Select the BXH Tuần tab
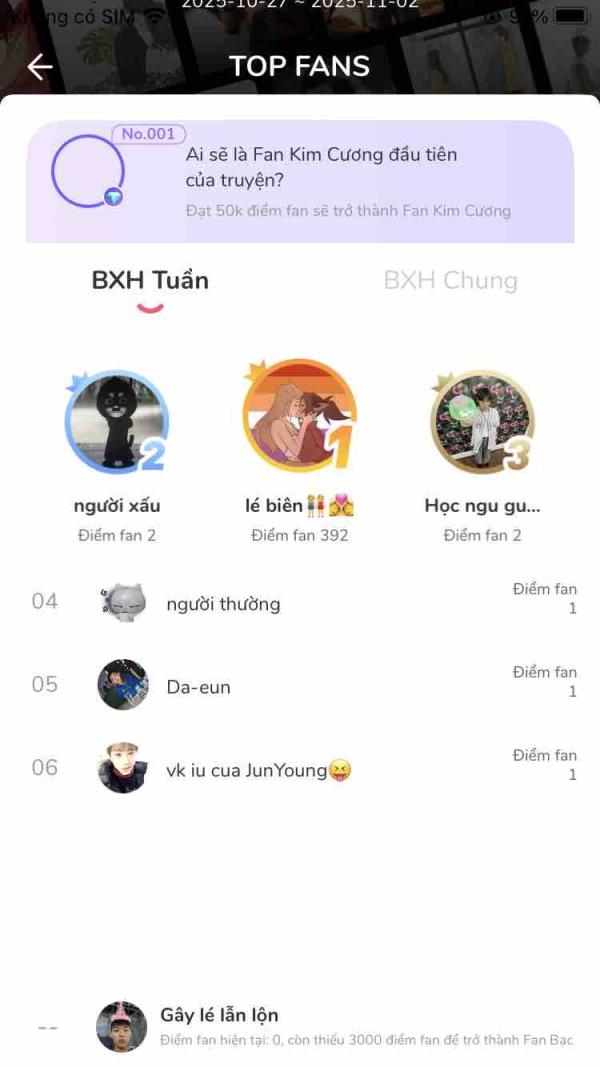Viewport: 600px width, 1067px height. (150, 281)
